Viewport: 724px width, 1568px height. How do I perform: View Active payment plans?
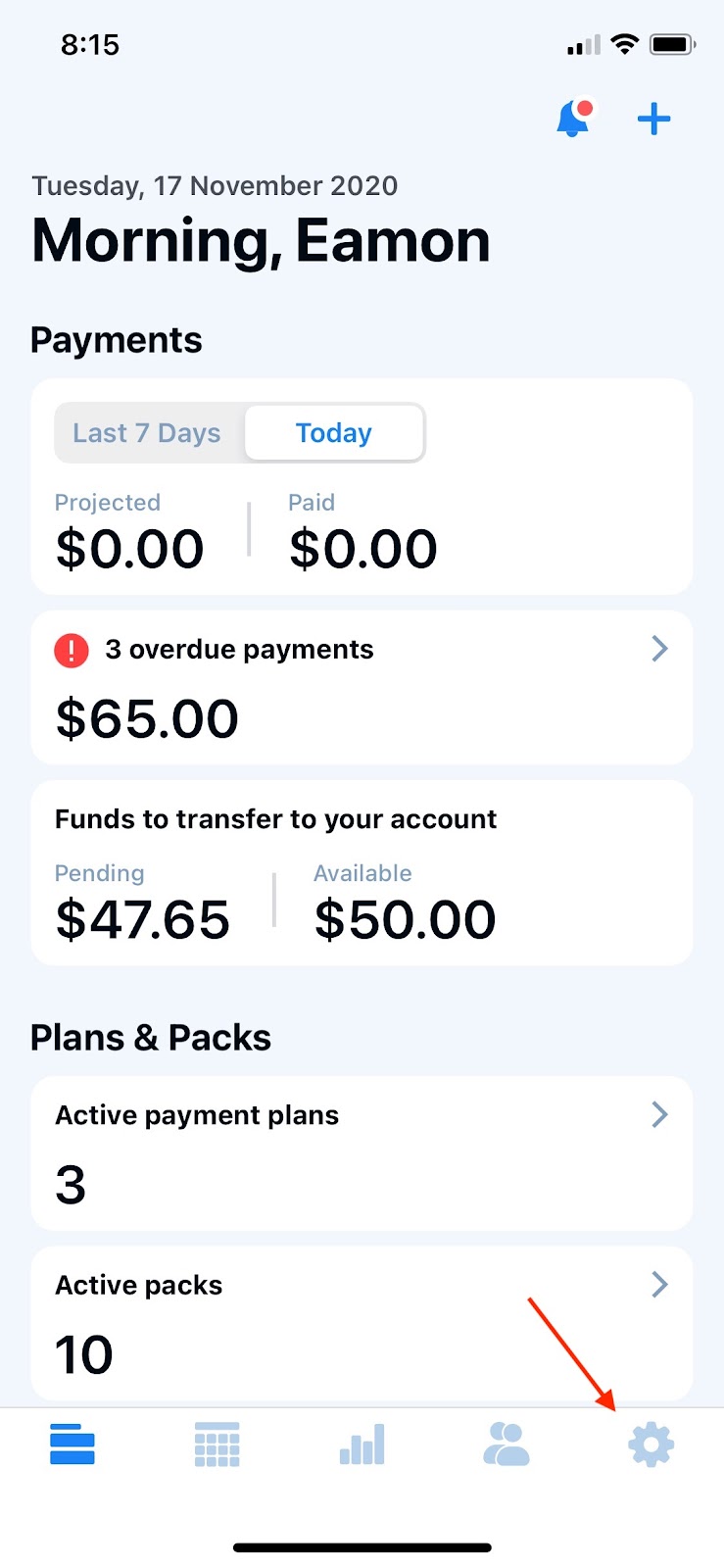point(362,1152)
